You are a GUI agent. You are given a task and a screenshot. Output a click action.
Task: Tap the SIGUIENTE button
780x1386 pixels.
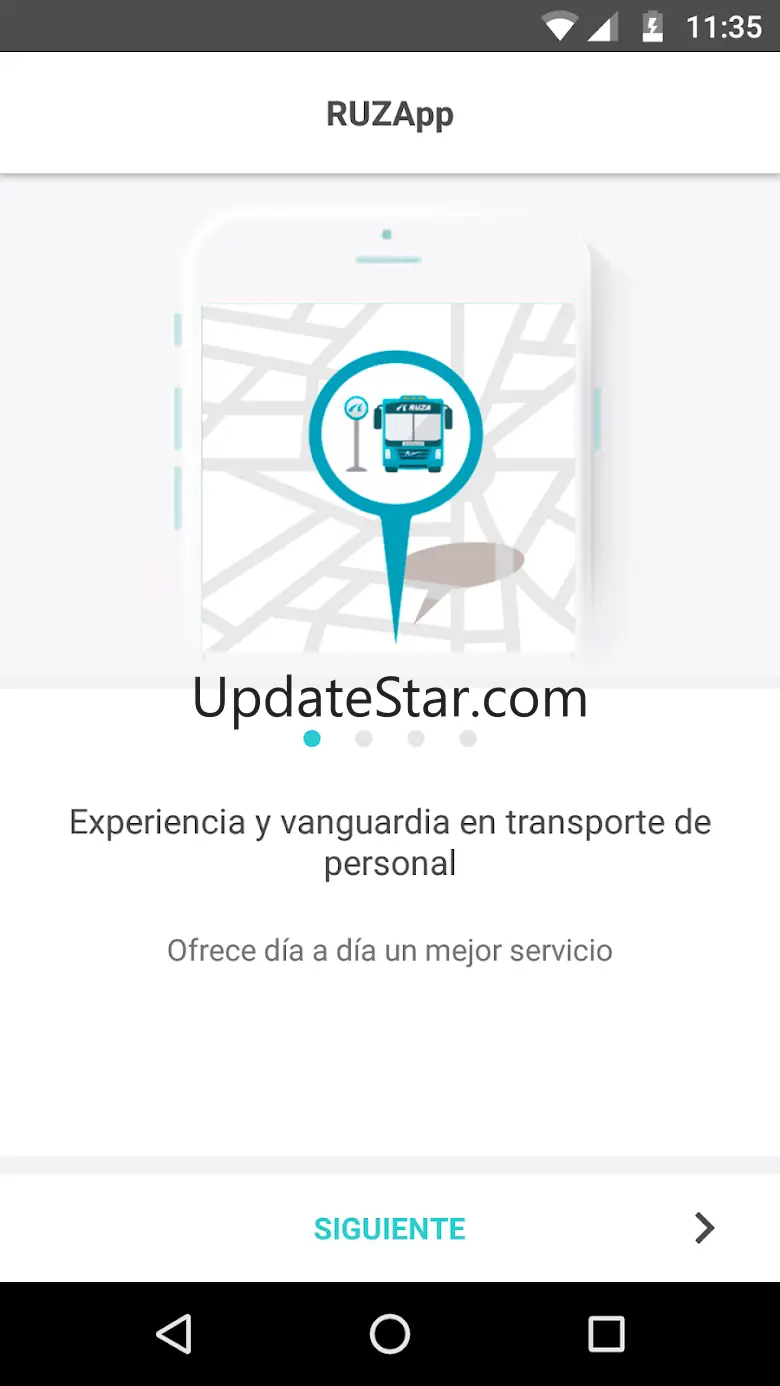click(389, 1228)
